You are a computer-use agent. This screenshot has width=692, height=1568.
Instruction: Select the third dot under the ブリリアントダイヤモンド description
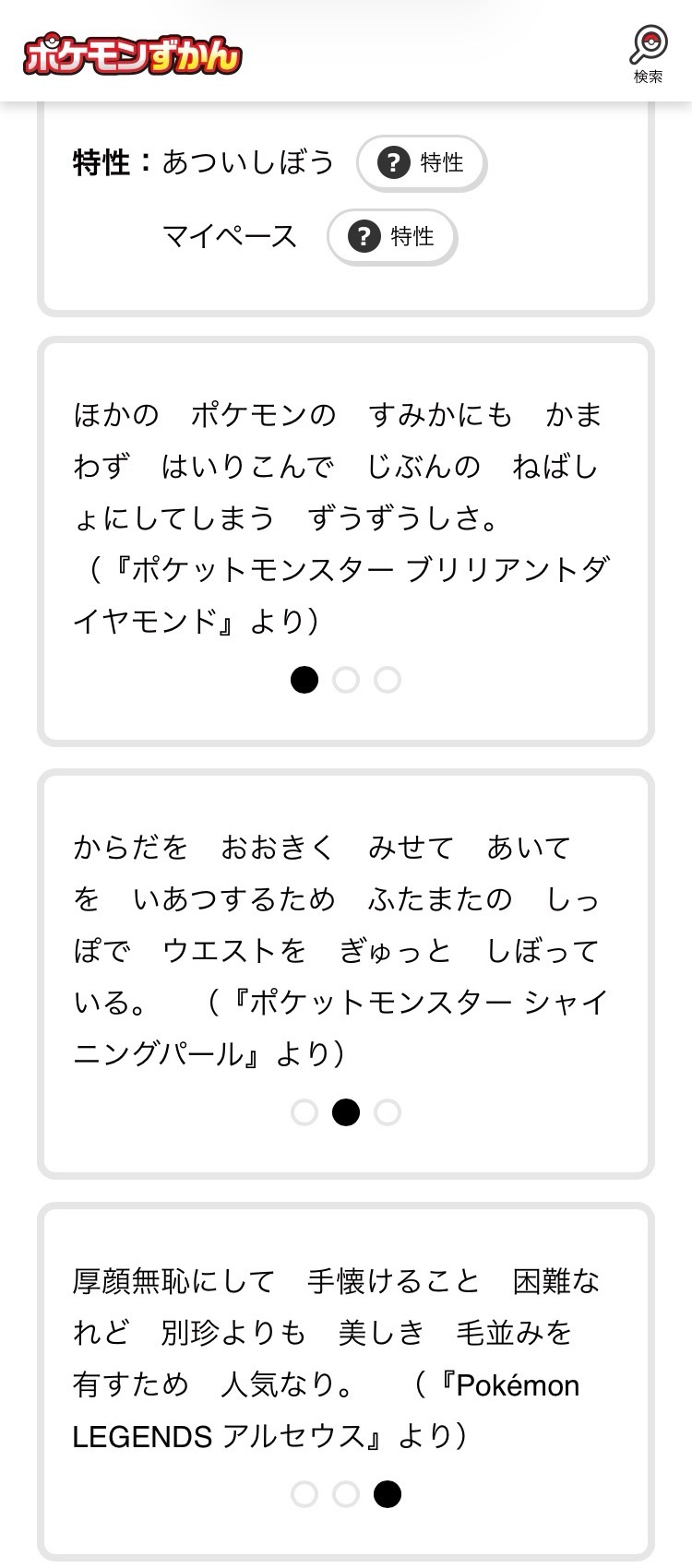pyautogui.click(x=388, y=680)
